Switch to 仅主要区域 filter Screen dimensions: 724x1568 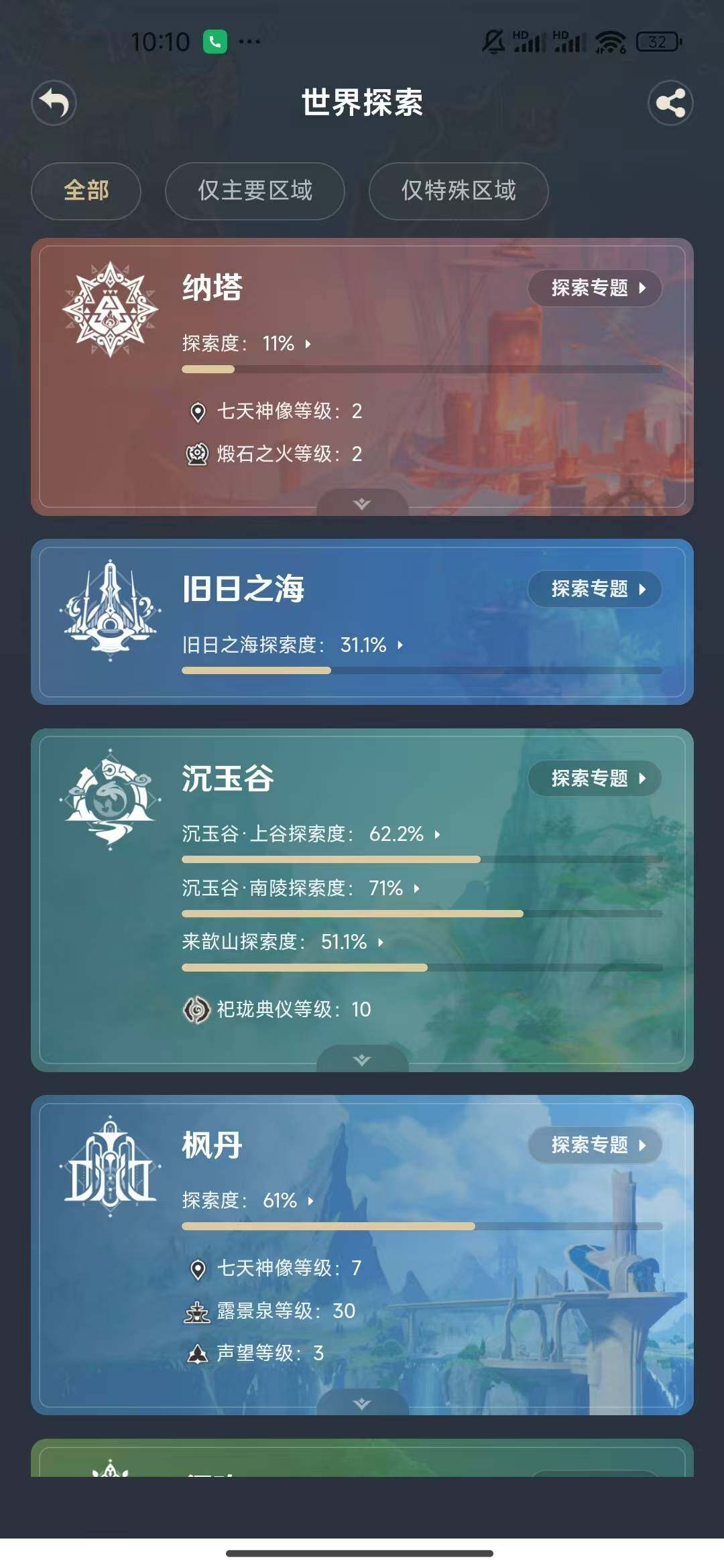click(x=255, y=191)
